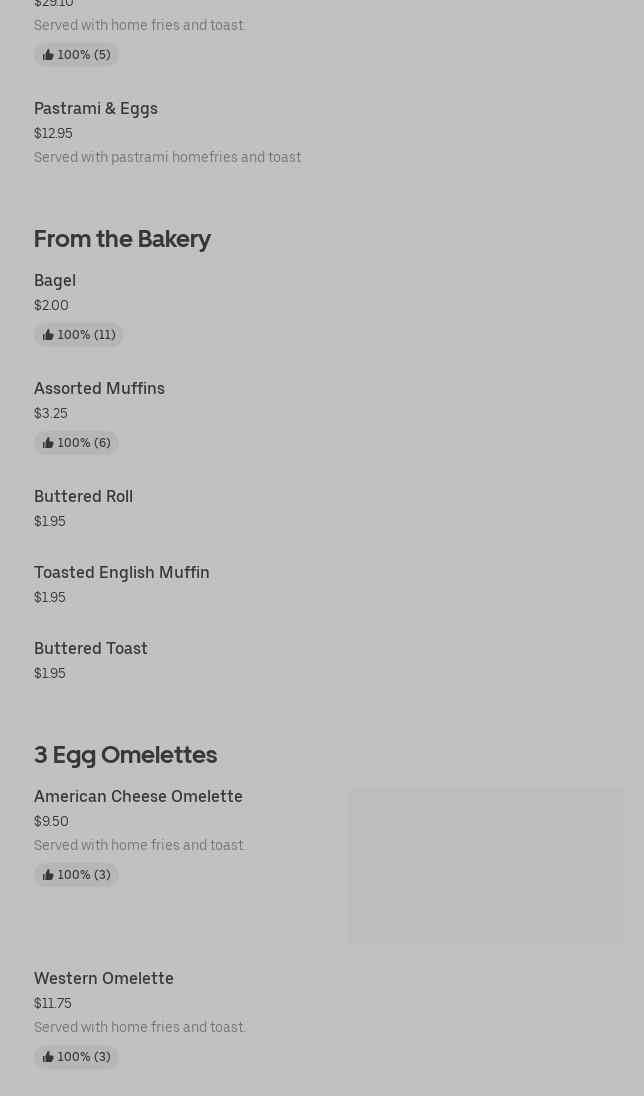Open the Western Omelette item
Screen dimensions: 644x1096
103,978
